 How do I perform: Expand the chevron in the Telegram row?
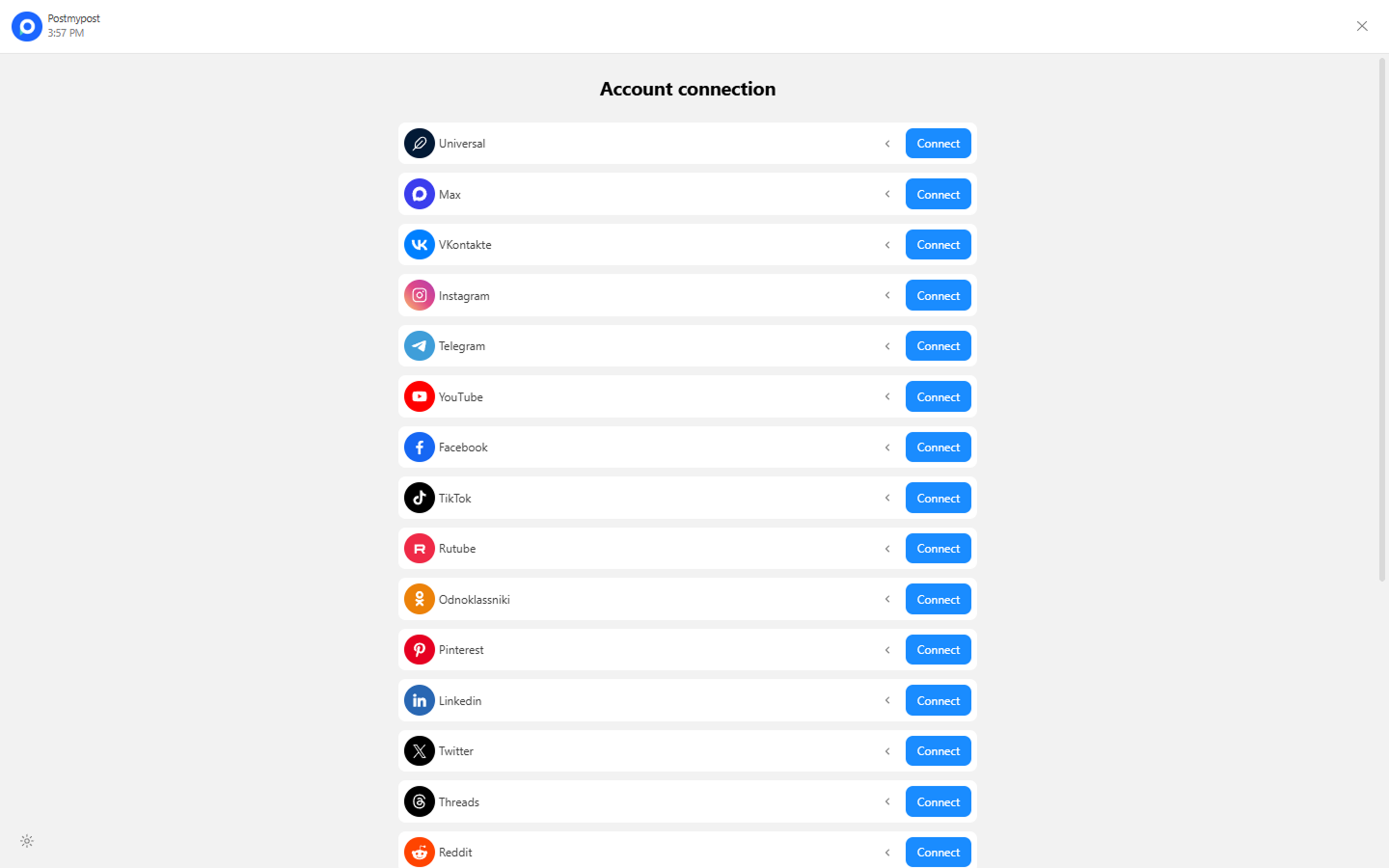point(887,346)
